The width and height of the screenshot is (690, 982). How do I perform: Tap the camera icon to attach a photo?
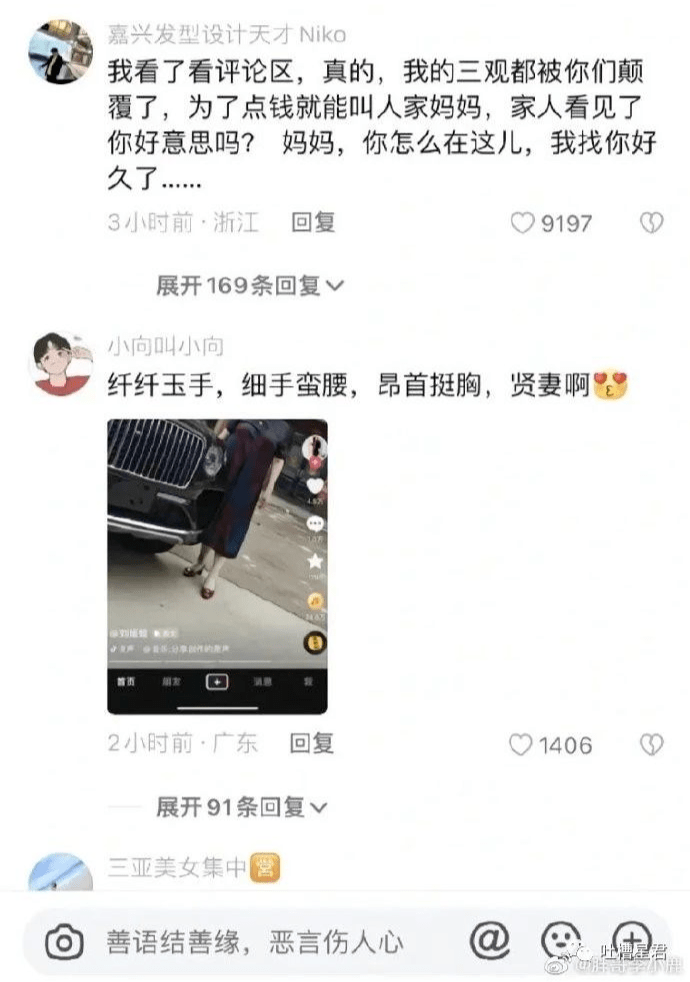[63, 941]
